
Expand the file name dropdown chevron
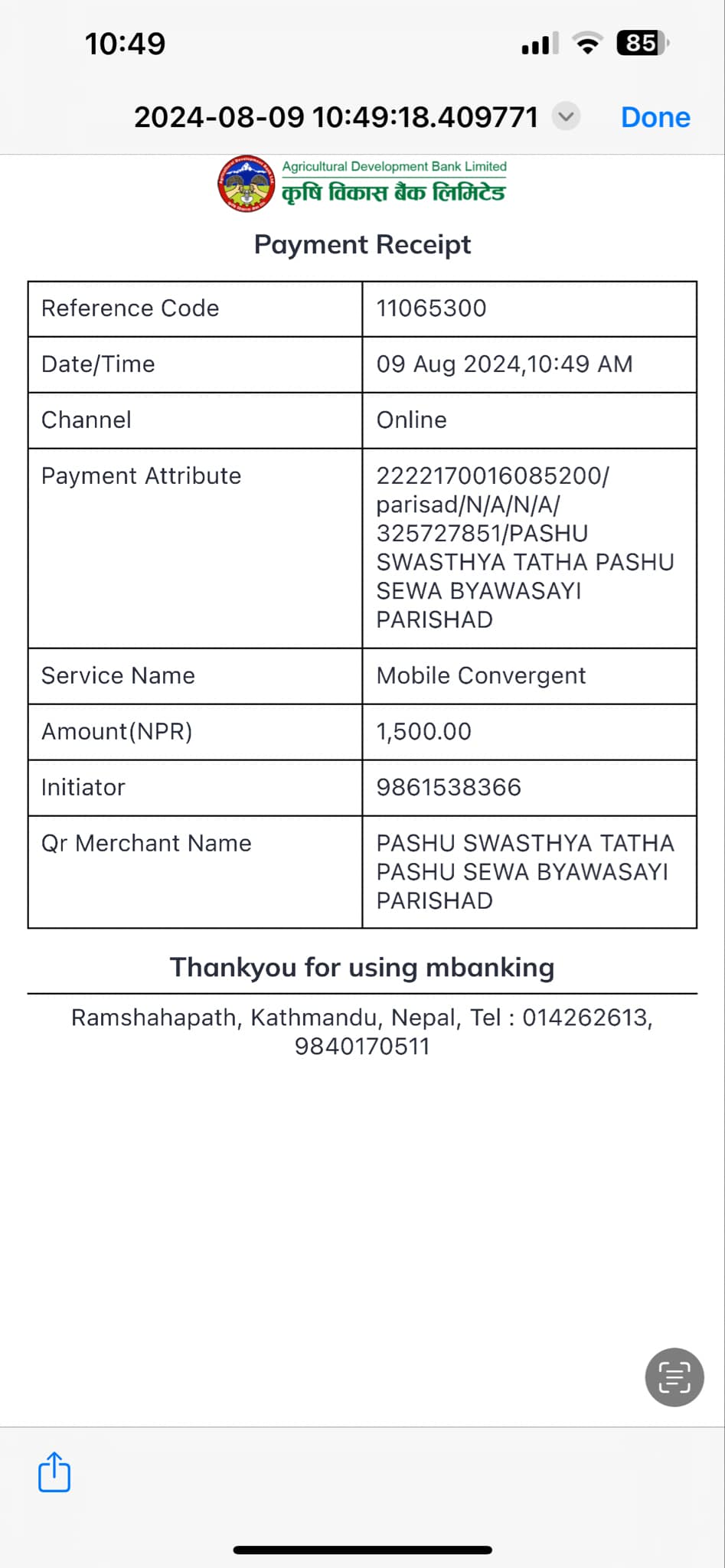pyautogui.click(x=566, y=116)
